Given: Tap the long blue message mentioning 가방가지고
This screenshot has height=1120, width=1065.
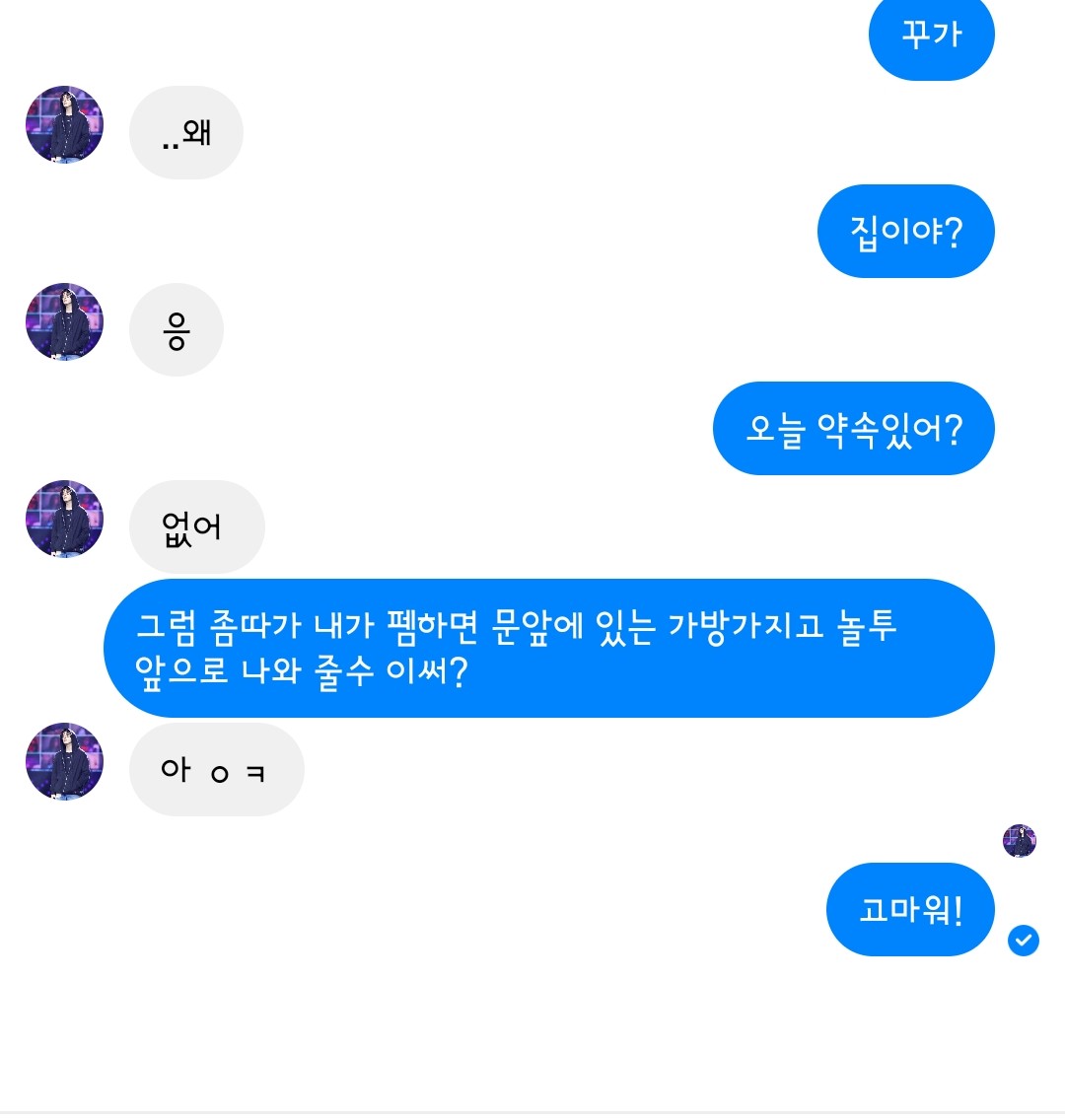Looking at the screenshot, I should (x=548, y=648).
